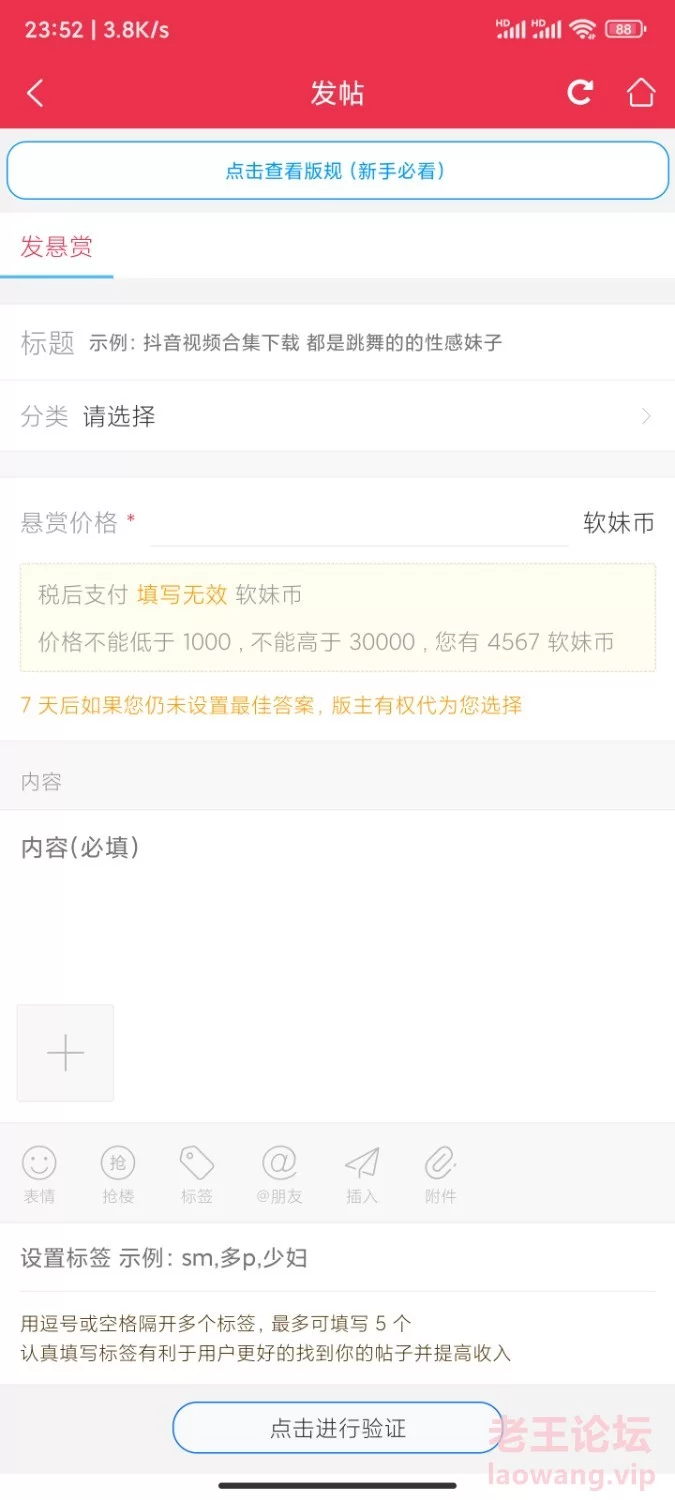Tap the 内容(必填) content text area
This screenshot has height=1500, width=675.
click(x=337, y=900)
